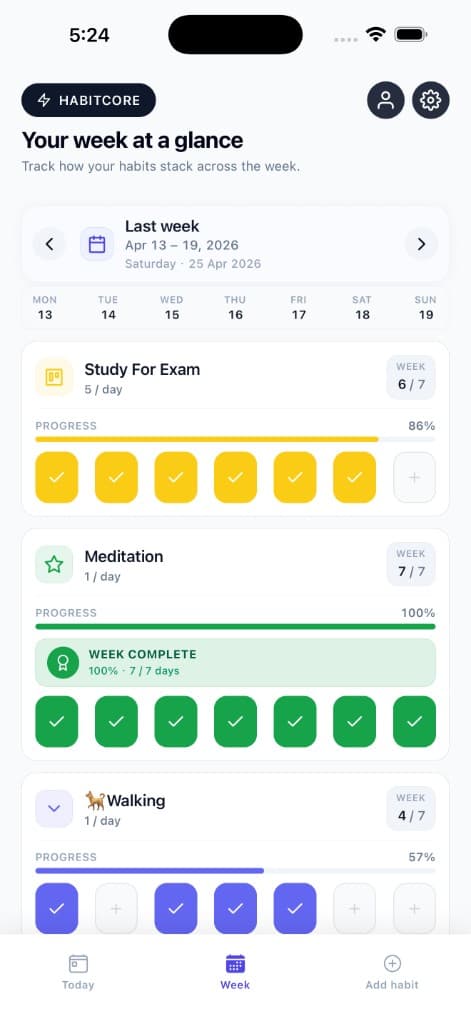Open the profile icon
The height and width of the screenshot is (1024, 471).
click(x=385, y=101)
